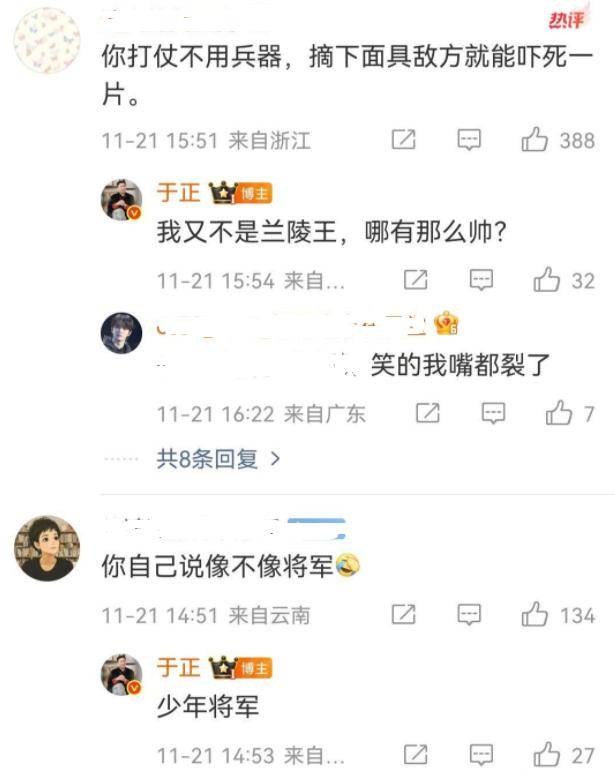Expand all 8 replies (共8条回复)
Image resolution: width=615 pixels, height=774 pixels.
point(218,459)
